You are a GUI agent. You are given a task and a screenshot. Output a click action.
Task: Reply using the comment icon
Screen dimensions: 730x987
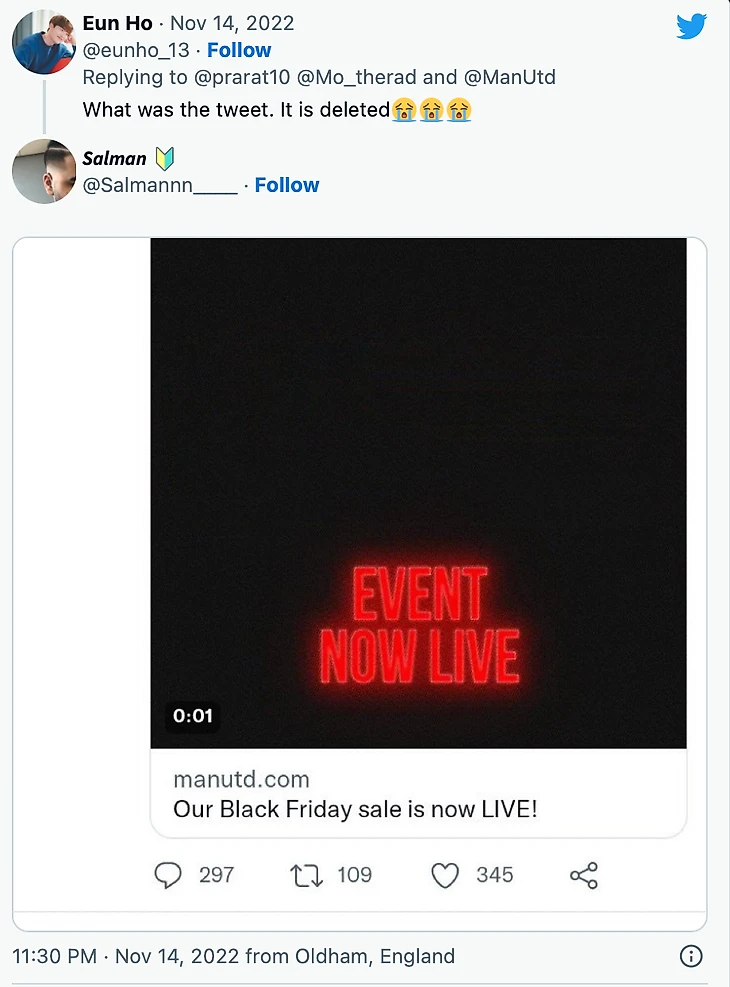click(x=169, y=875)
